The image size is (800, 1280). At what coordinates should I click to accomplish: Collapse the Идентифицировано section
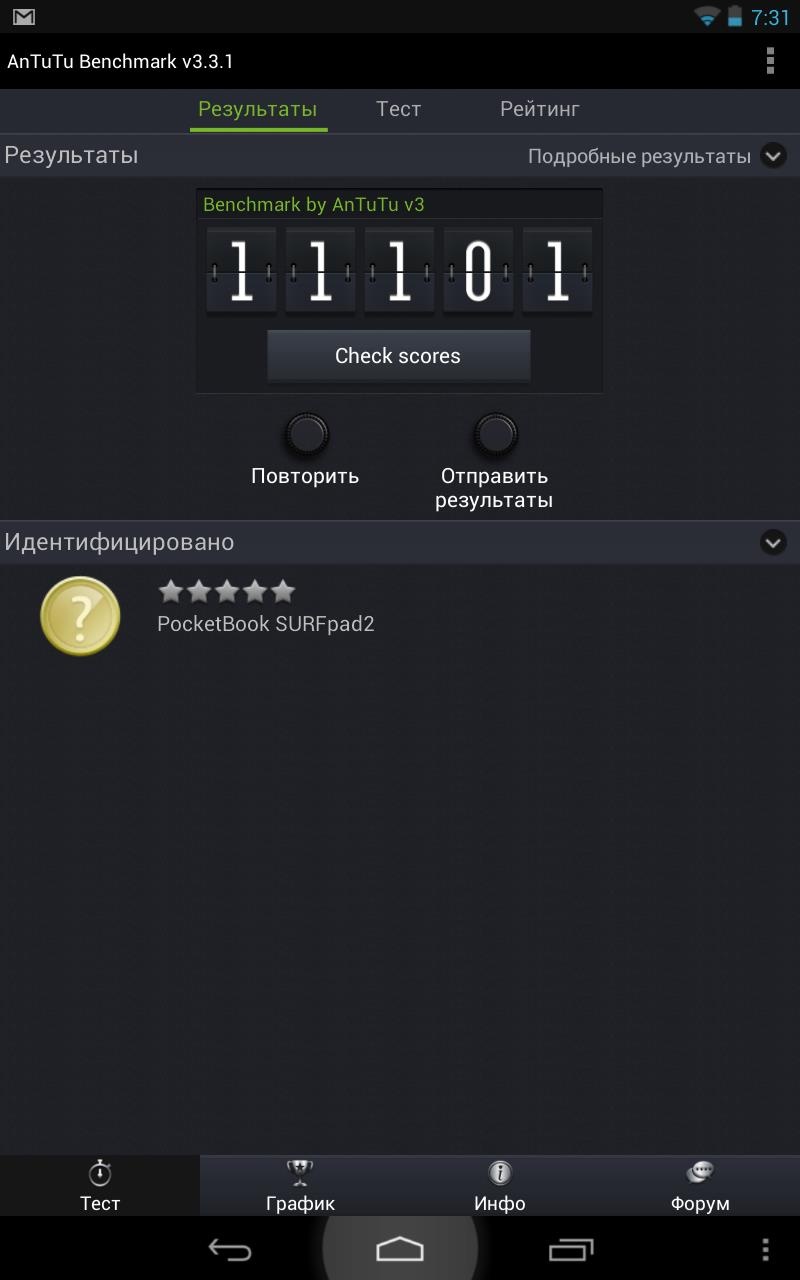point(772,542)
